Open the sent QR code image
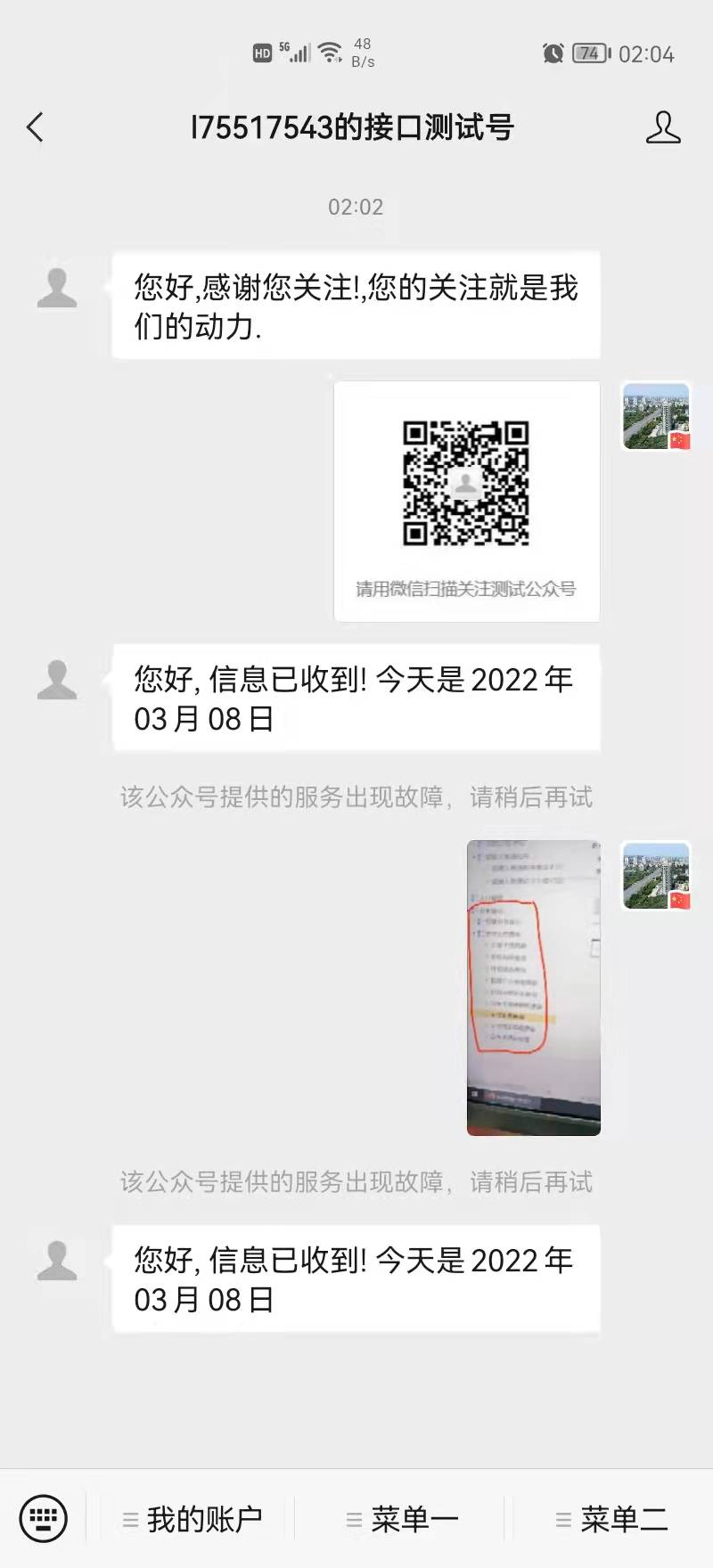 click(466, 501)
